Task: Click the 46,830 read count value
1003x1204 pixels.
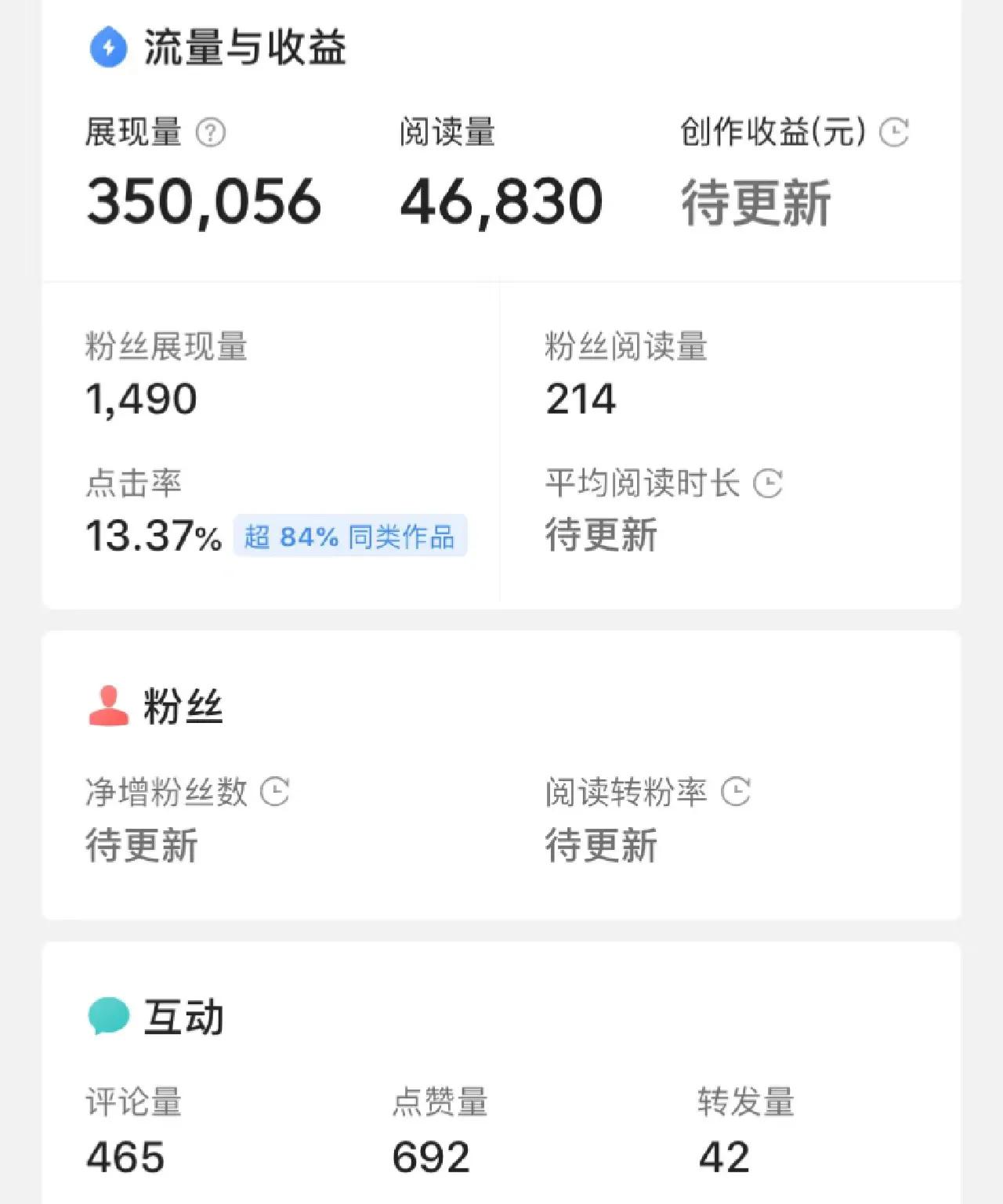Action: (x=500, y=202)
